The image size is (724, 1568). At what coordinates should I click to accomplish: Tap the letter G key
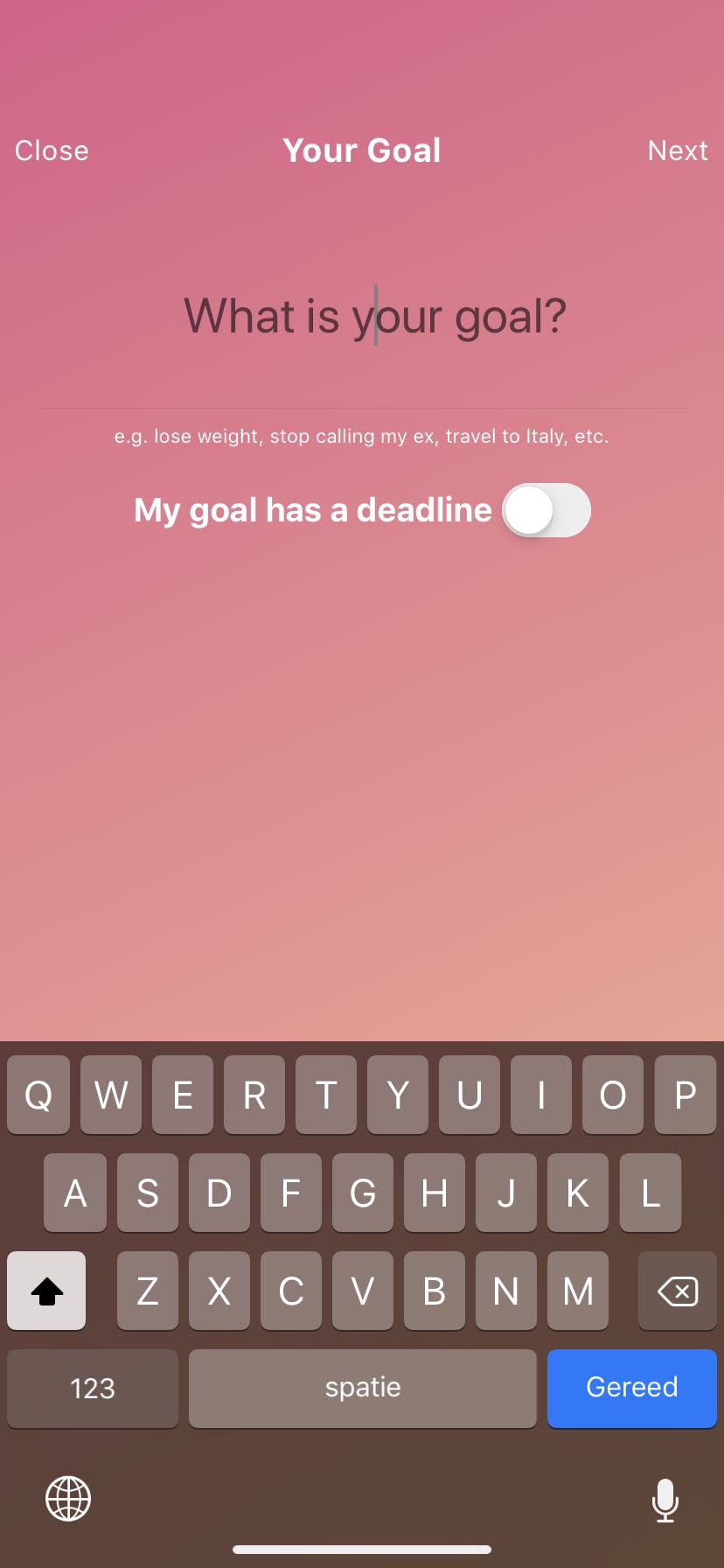coord(362,1192)
